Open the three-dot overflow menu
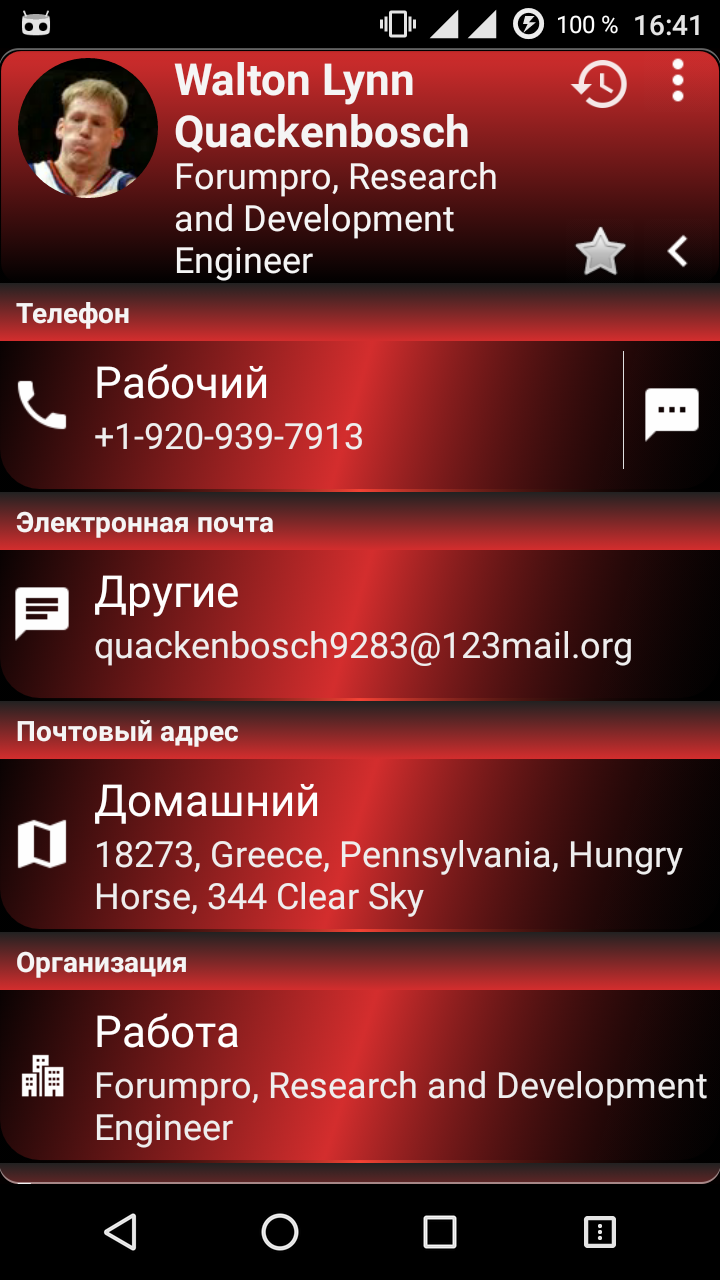 click(678, 80)
